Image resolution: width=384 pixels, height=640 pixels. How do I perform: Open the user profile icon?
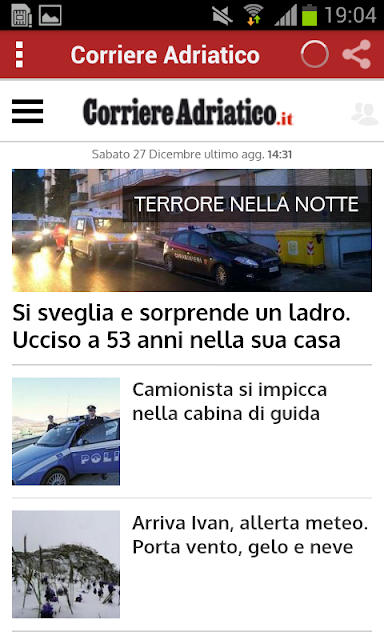tap(364, 113)
